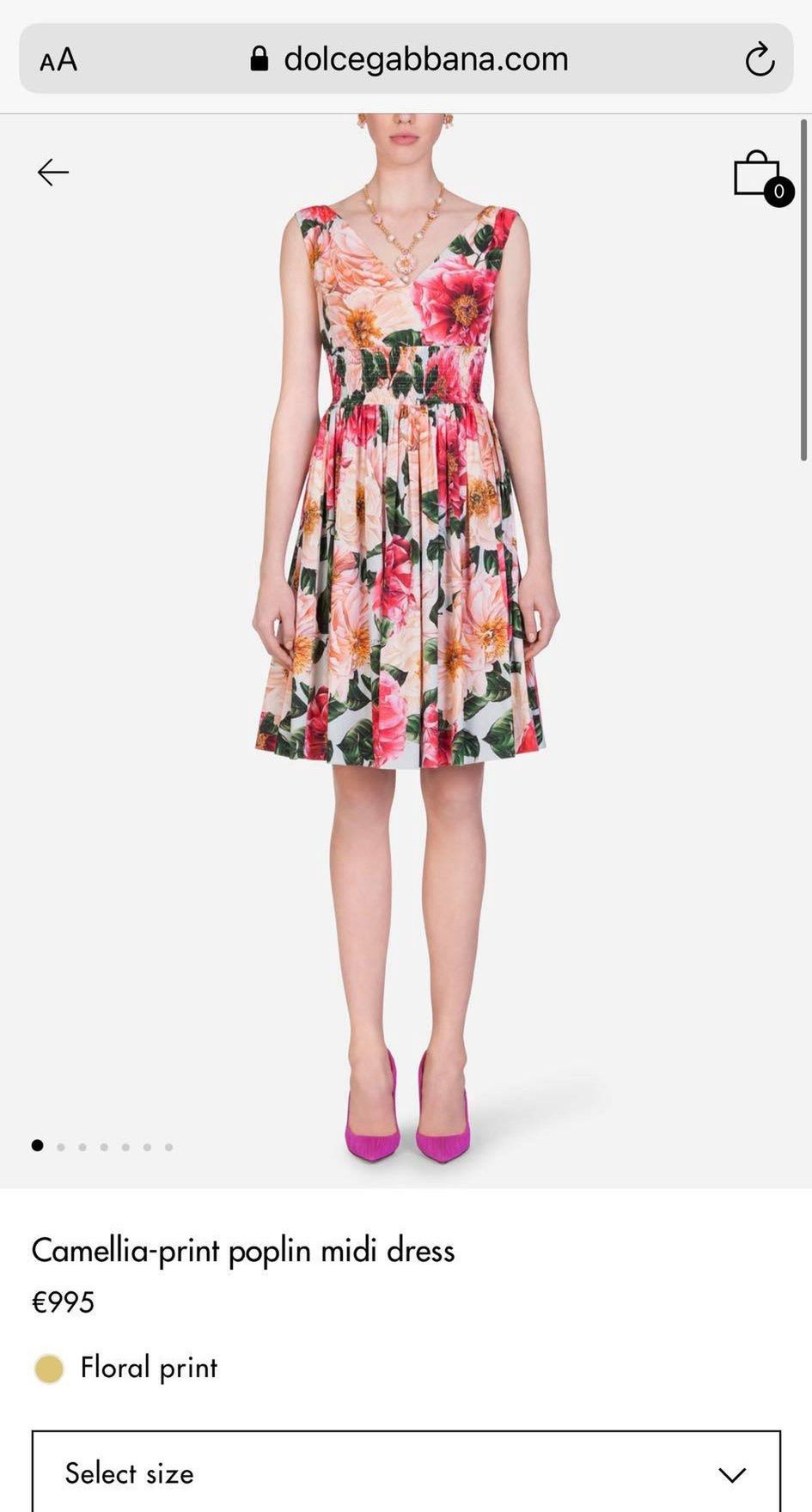The image size is (812, 1512).
Task: Reload the page in Safari
Action: pyautogui.click(x=760, y=60)
